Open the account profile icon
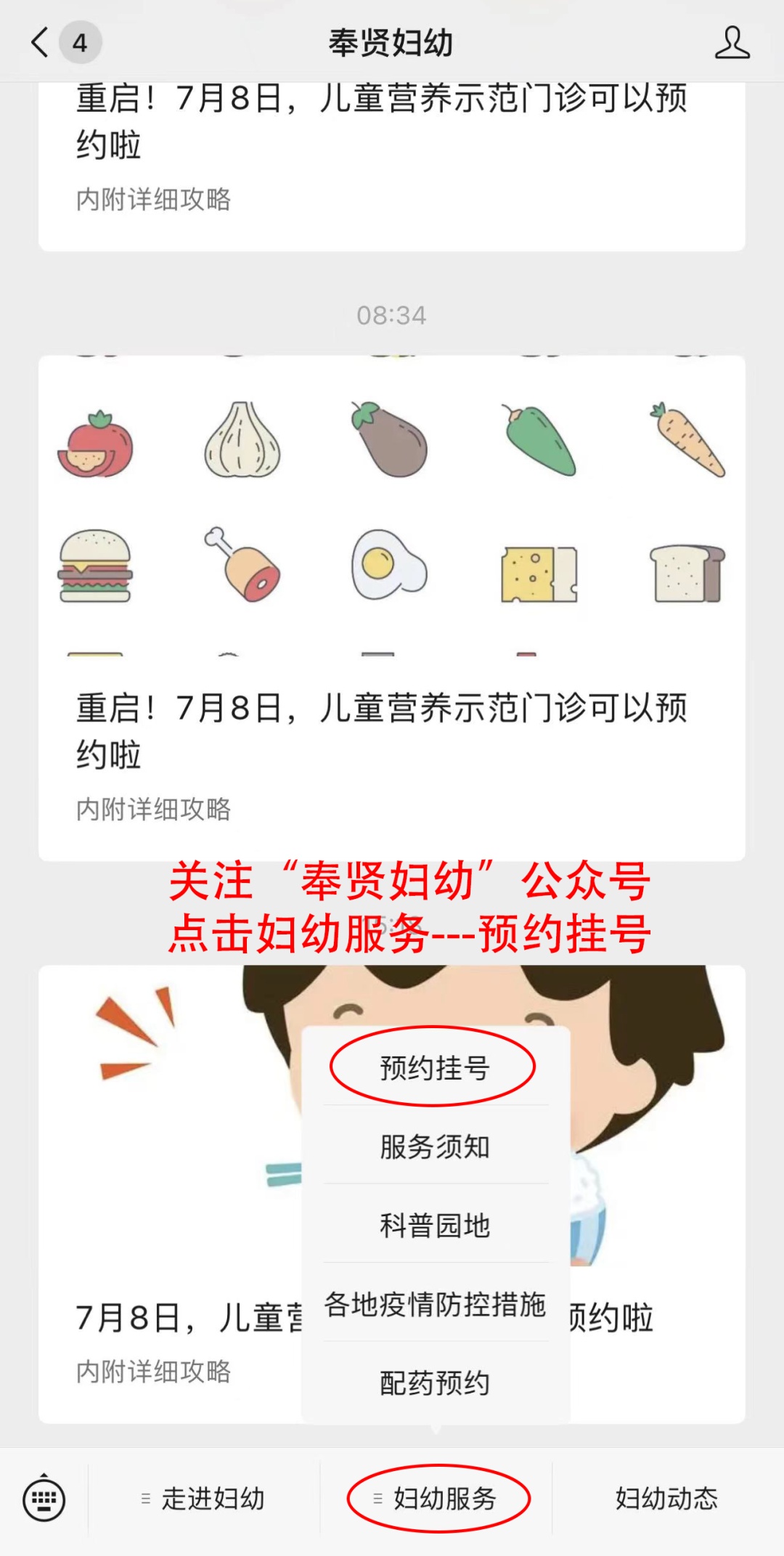 732,43
